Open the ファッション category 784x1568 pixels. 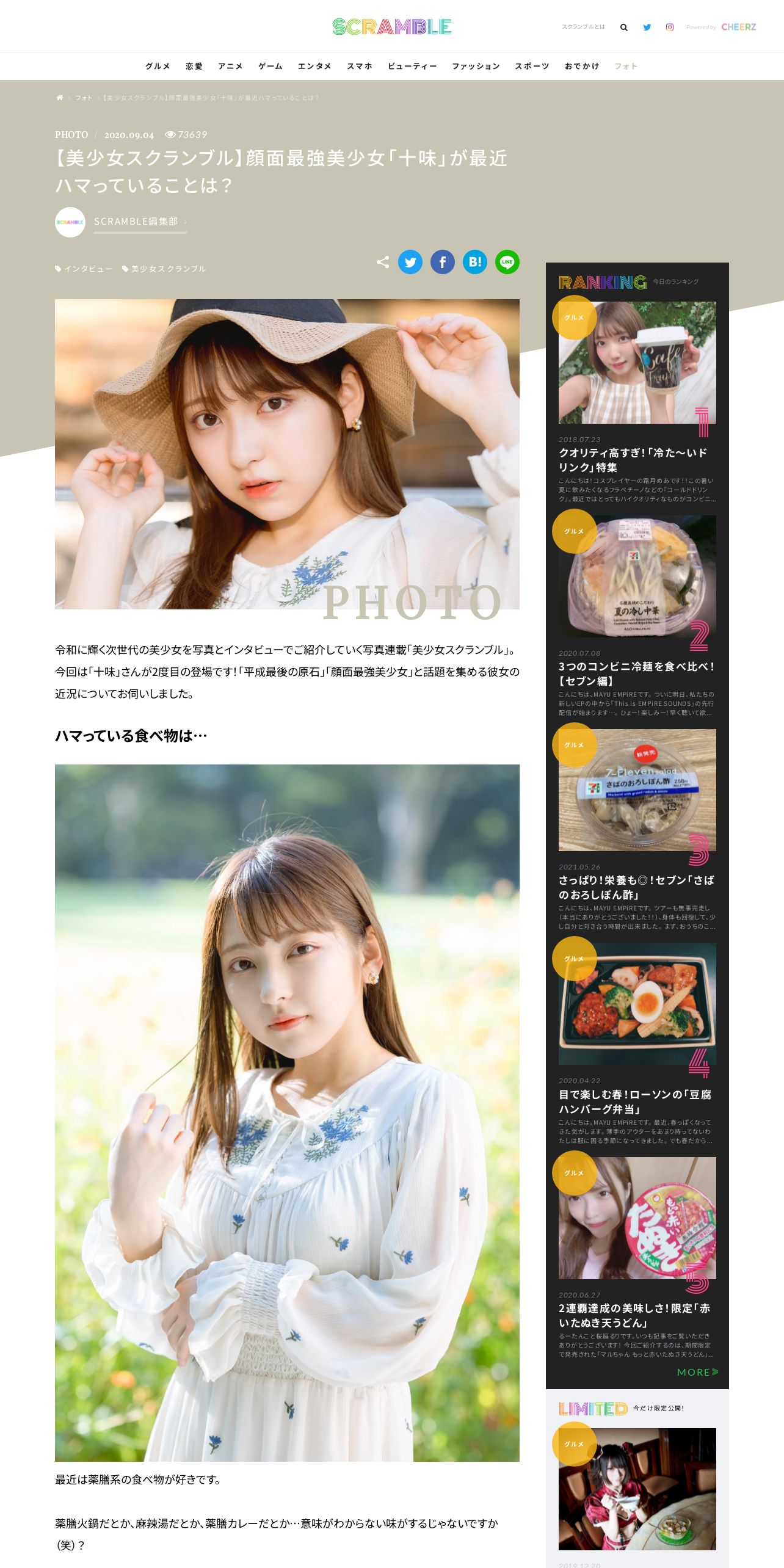pos(476,66)
